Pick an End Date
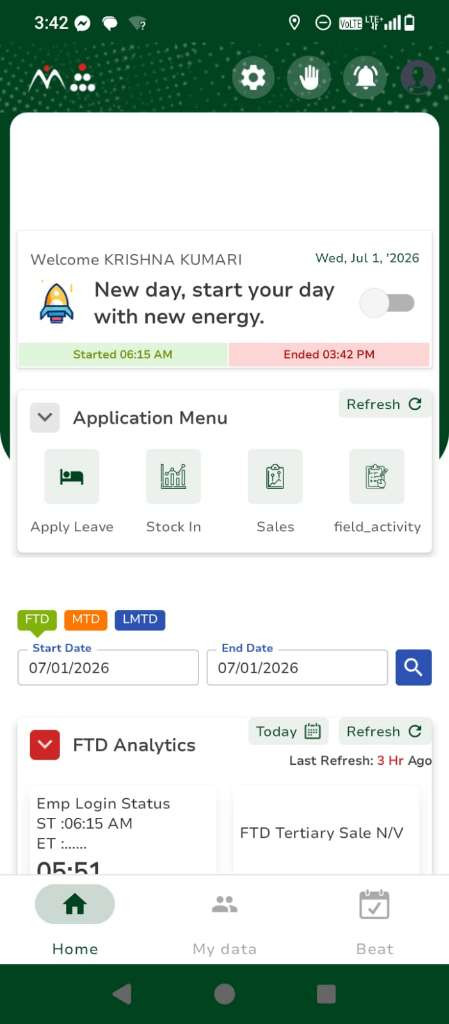This screenshot has height=1024, width=449. point(298,667)
